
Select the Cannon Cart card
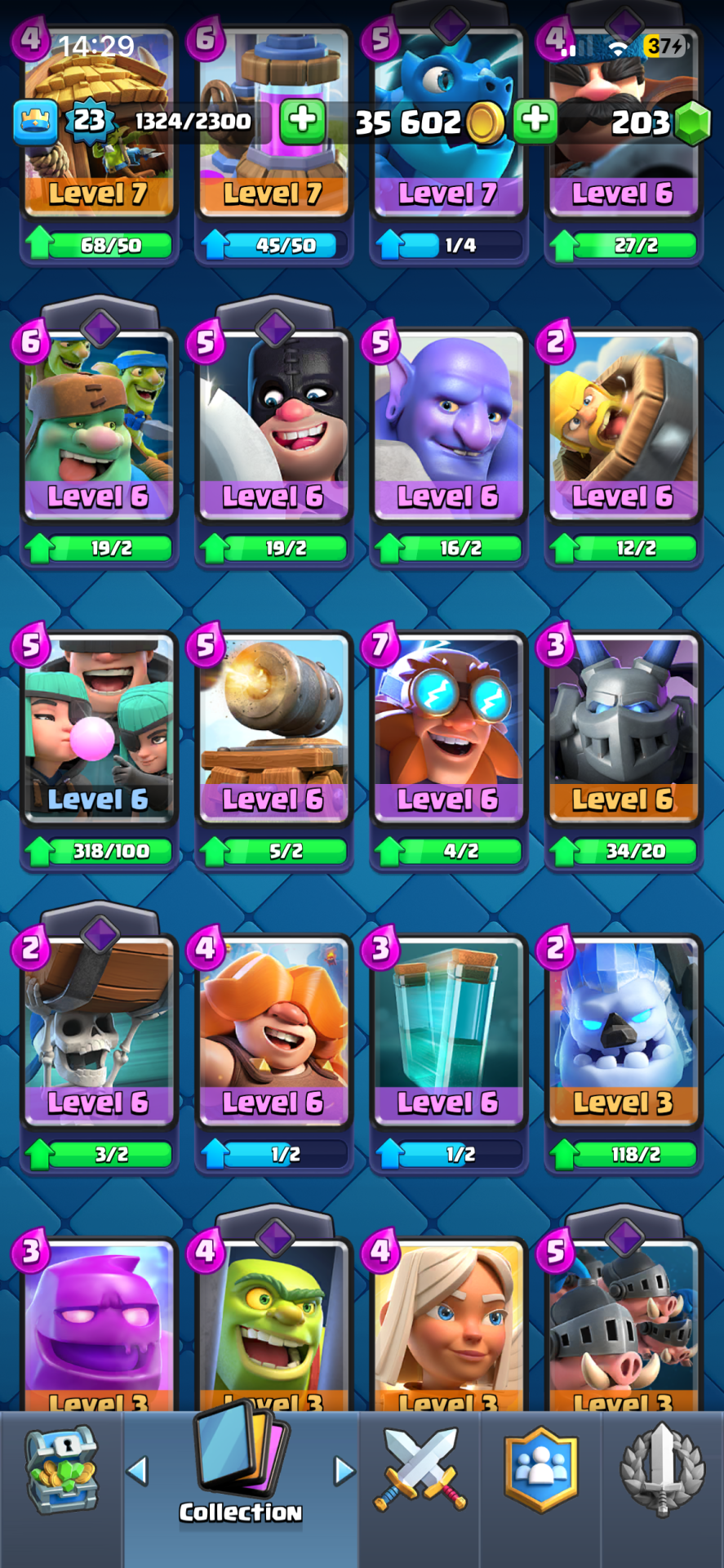273,727
